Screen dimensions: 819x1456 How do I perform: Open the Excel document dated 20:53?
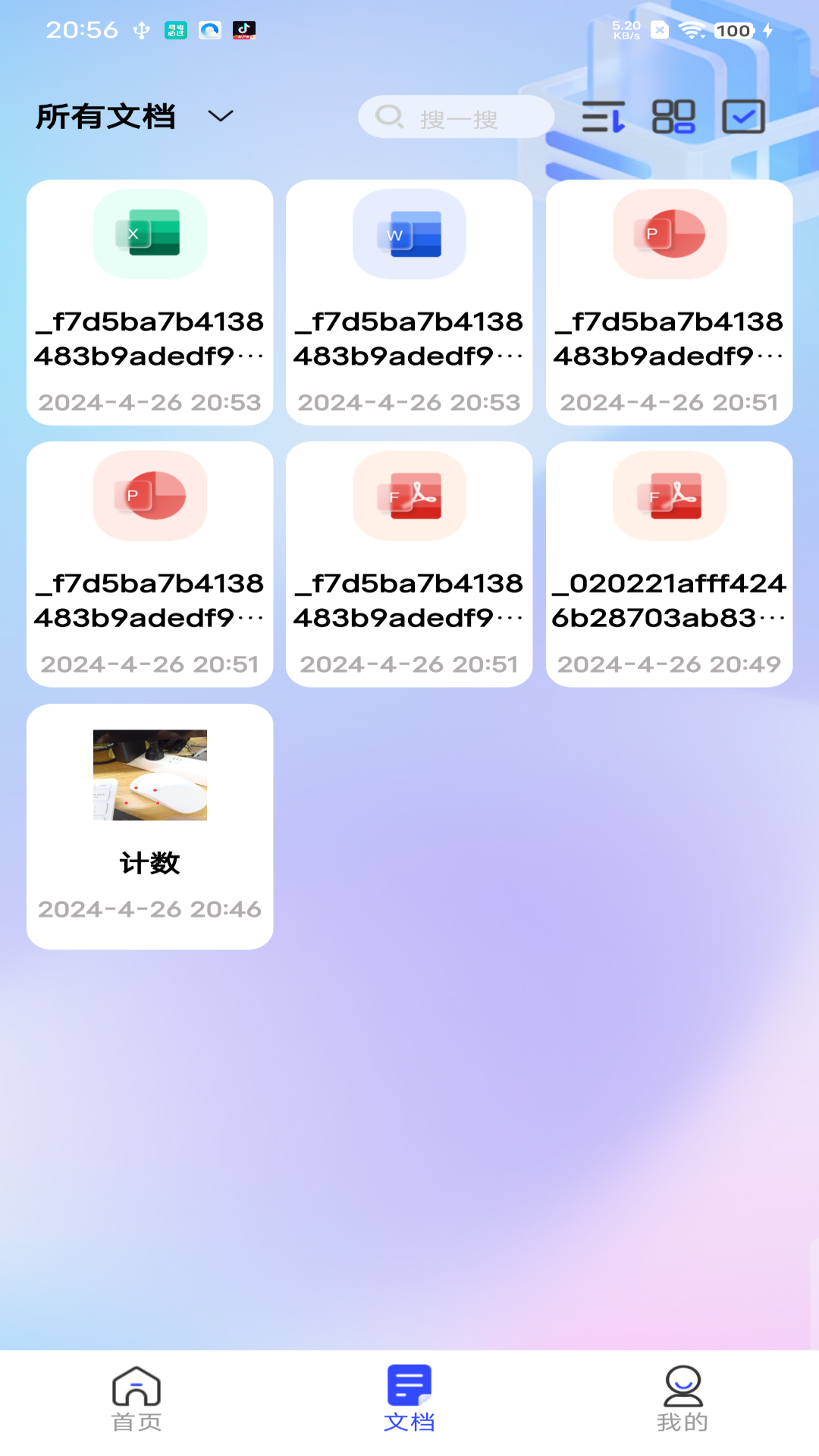coord(150,303)
